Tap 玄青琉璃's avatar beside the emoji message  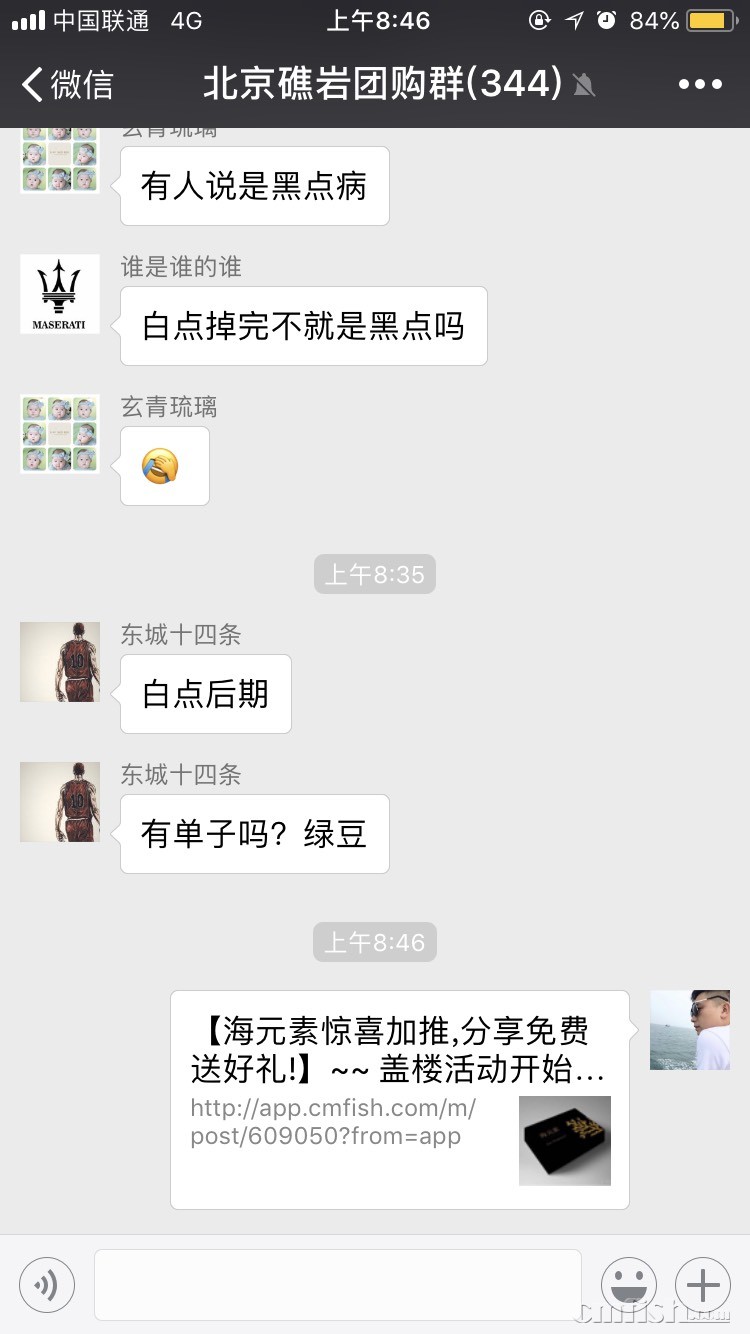coord(60,434)
